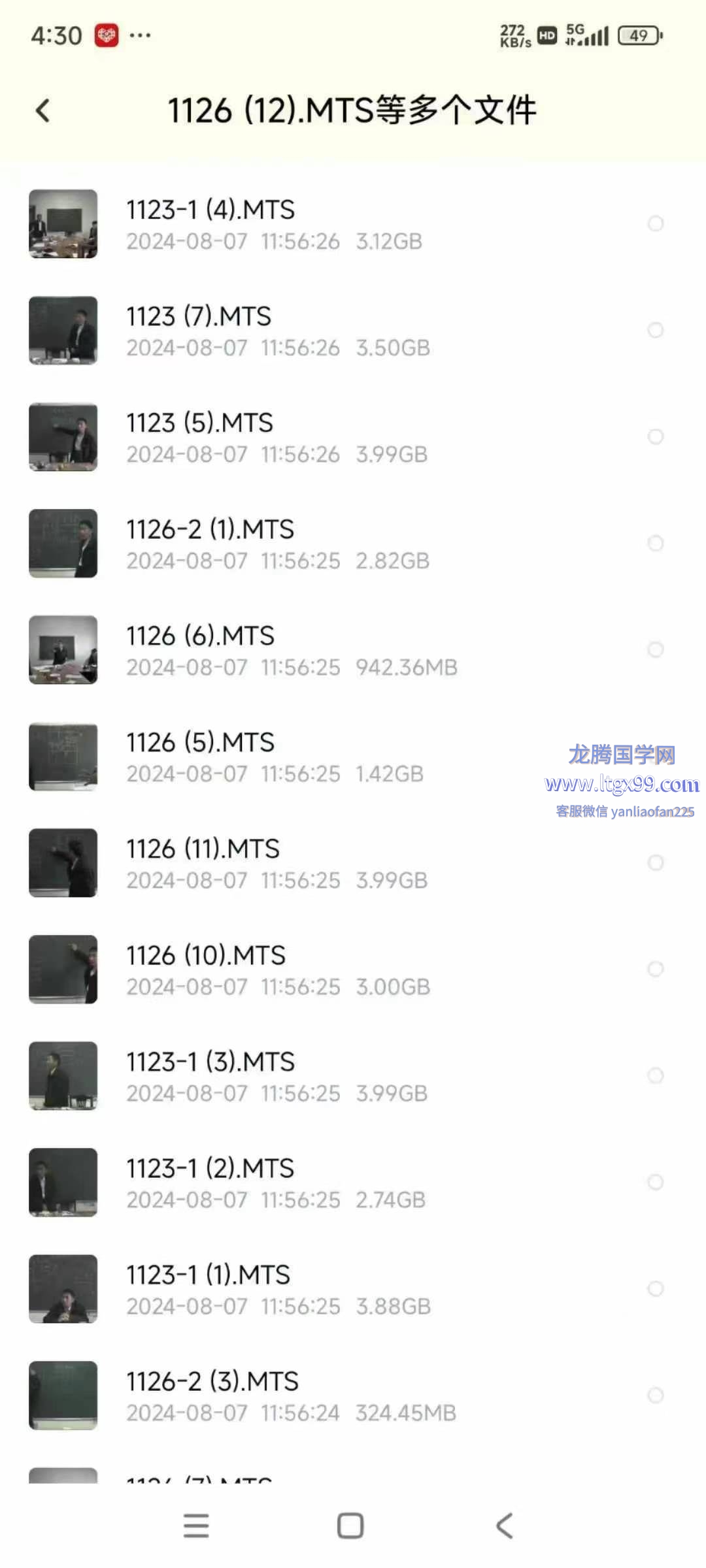Open file 1126 (5).MTS
Viewport: 706px width, 1568px height.
tap(353, 757)
